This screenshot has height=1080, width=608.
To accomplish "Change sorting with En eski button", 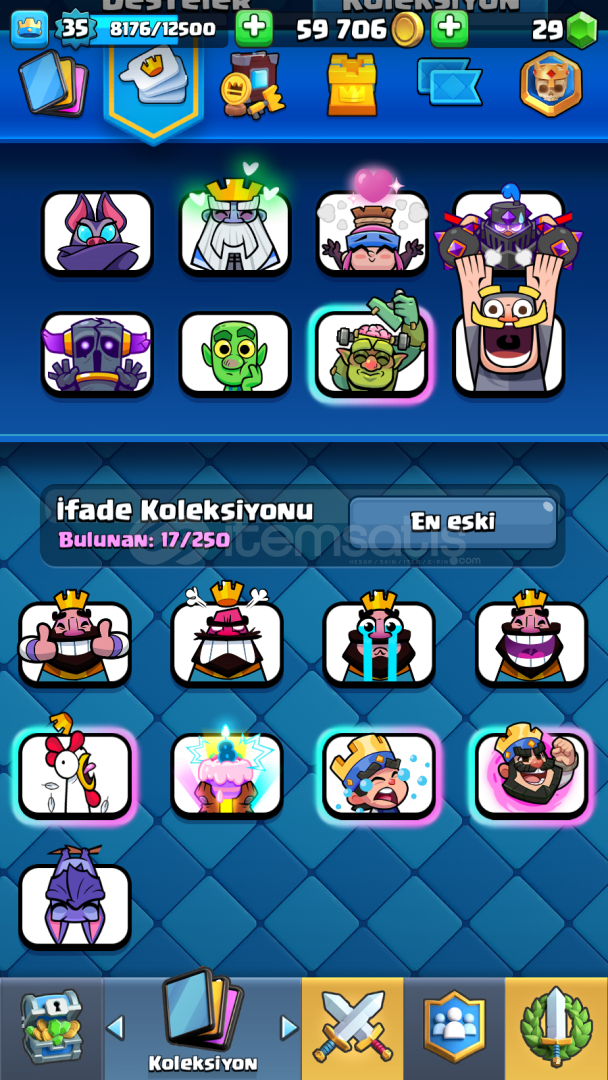I will (453, 521).
